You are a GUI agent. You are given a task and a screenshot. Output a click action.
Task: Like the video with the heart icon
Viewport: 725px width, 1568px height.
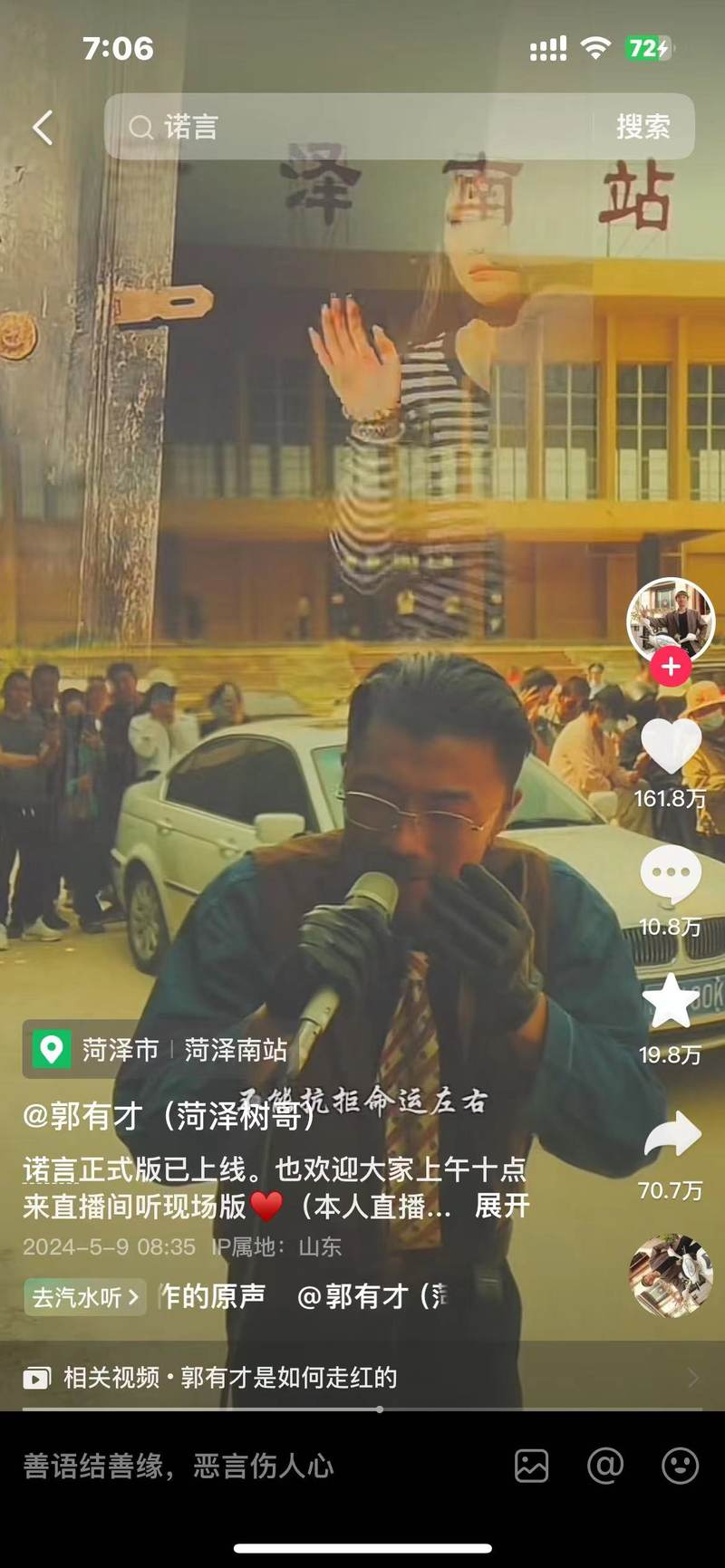[x=671, y=746]
